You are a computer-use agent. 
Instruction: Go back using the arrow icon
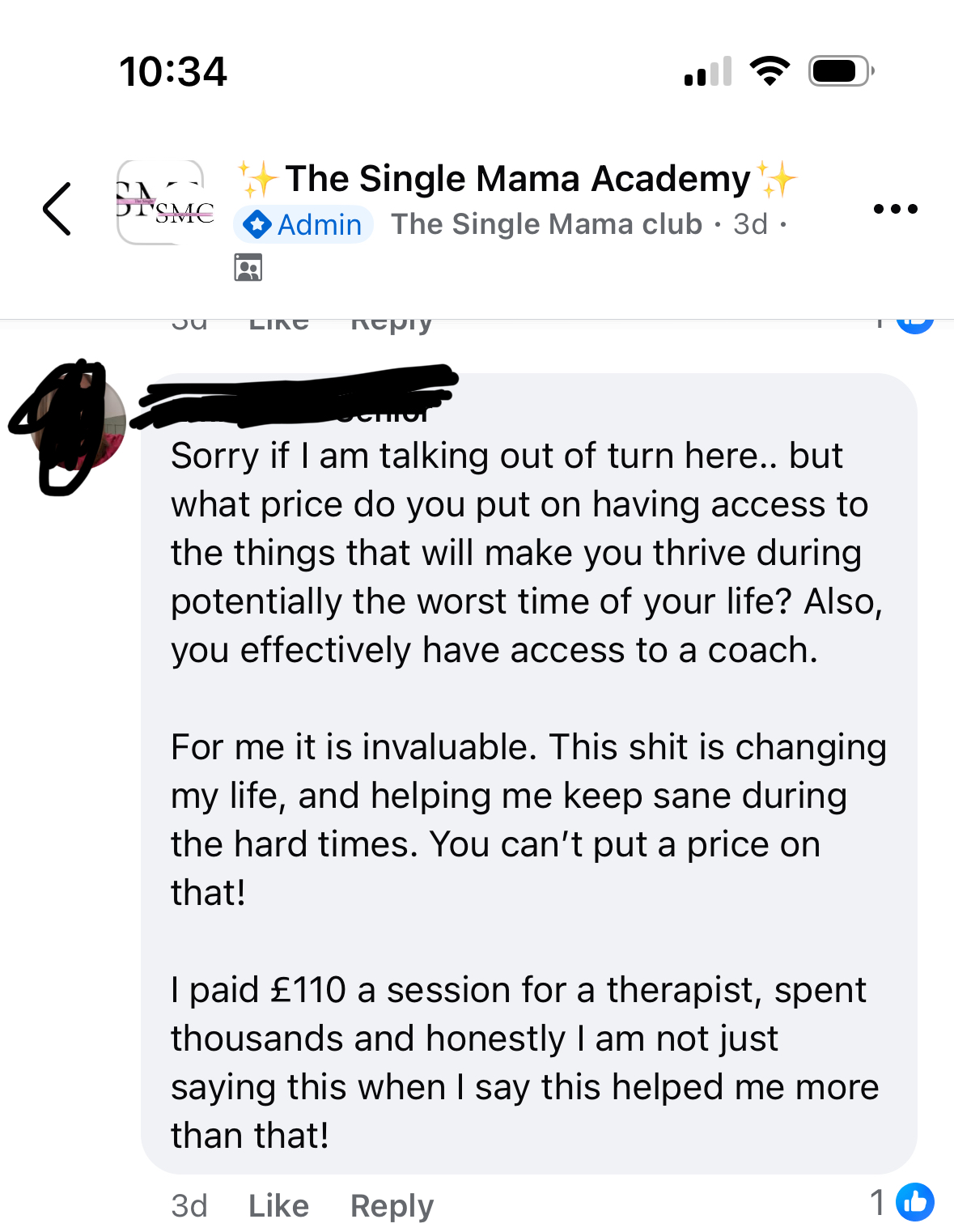point(57,209)
